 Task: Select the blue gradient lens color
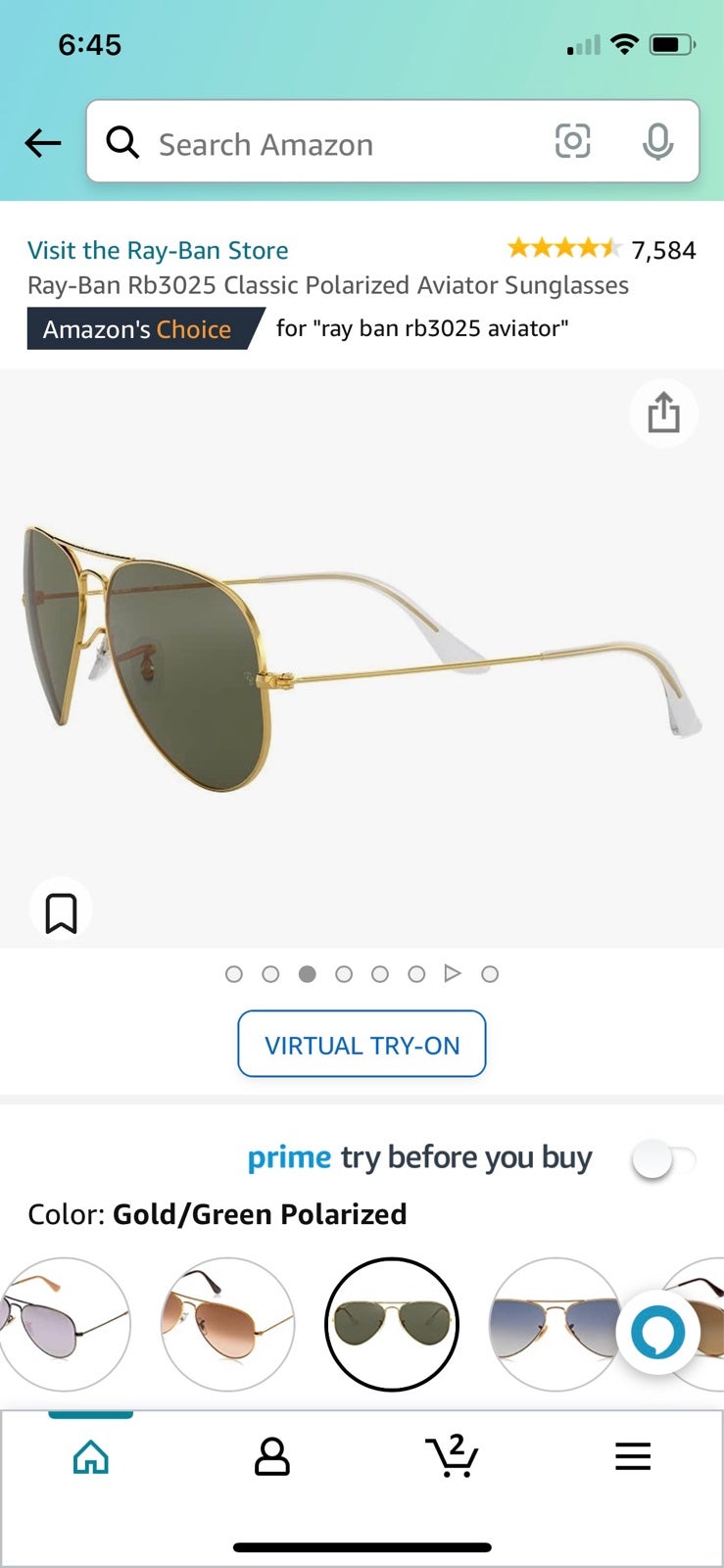[x=555, y=1324]
